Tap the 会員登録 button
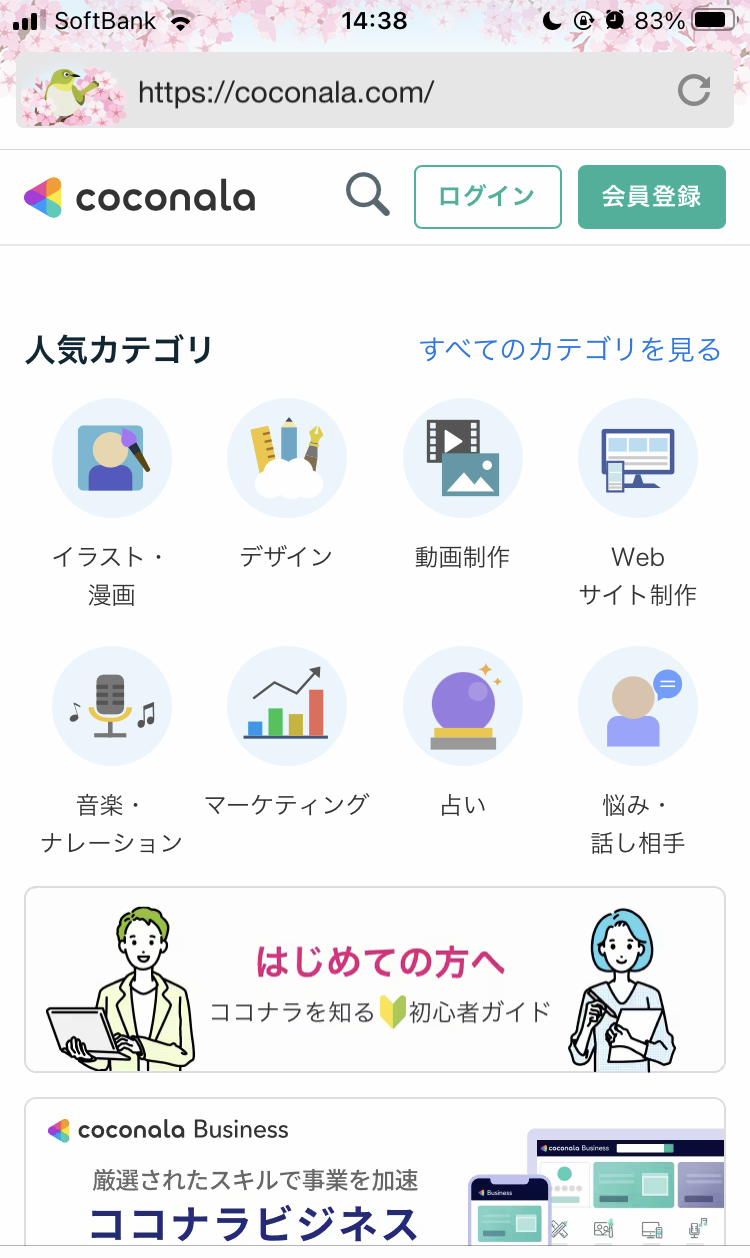750x1258 pixels. pyautogui.click(x=651, y=197)
